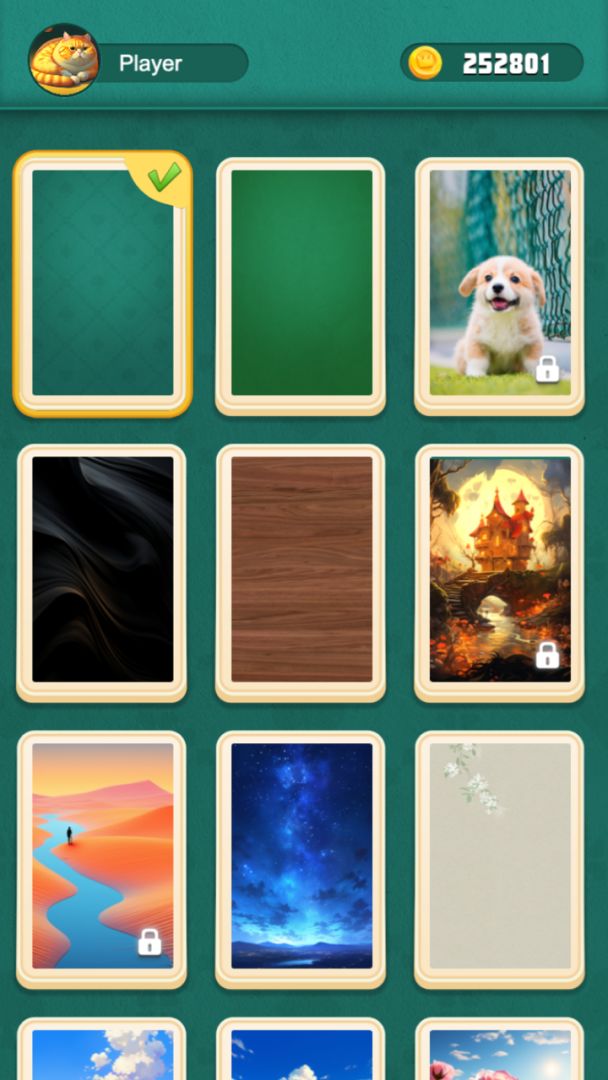Open the Player profile avatar
This screenshot has width=608, height=1080.
pyautogui.click(x=64, y=60)
